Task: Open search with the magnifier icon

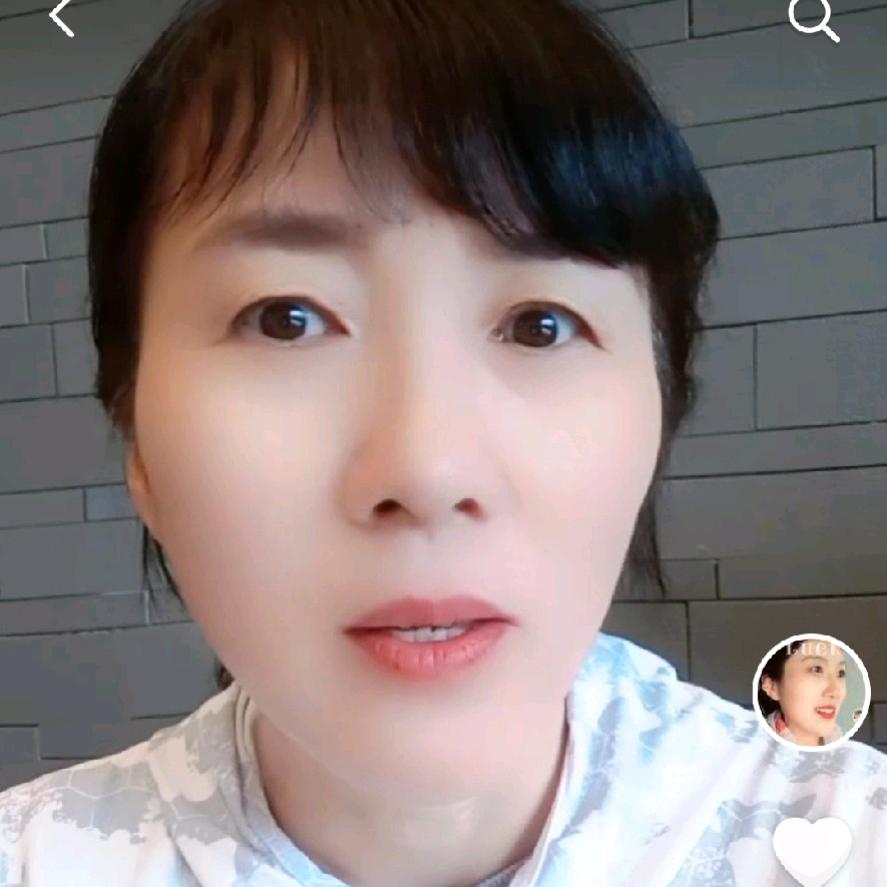Action: pos(812,18)
